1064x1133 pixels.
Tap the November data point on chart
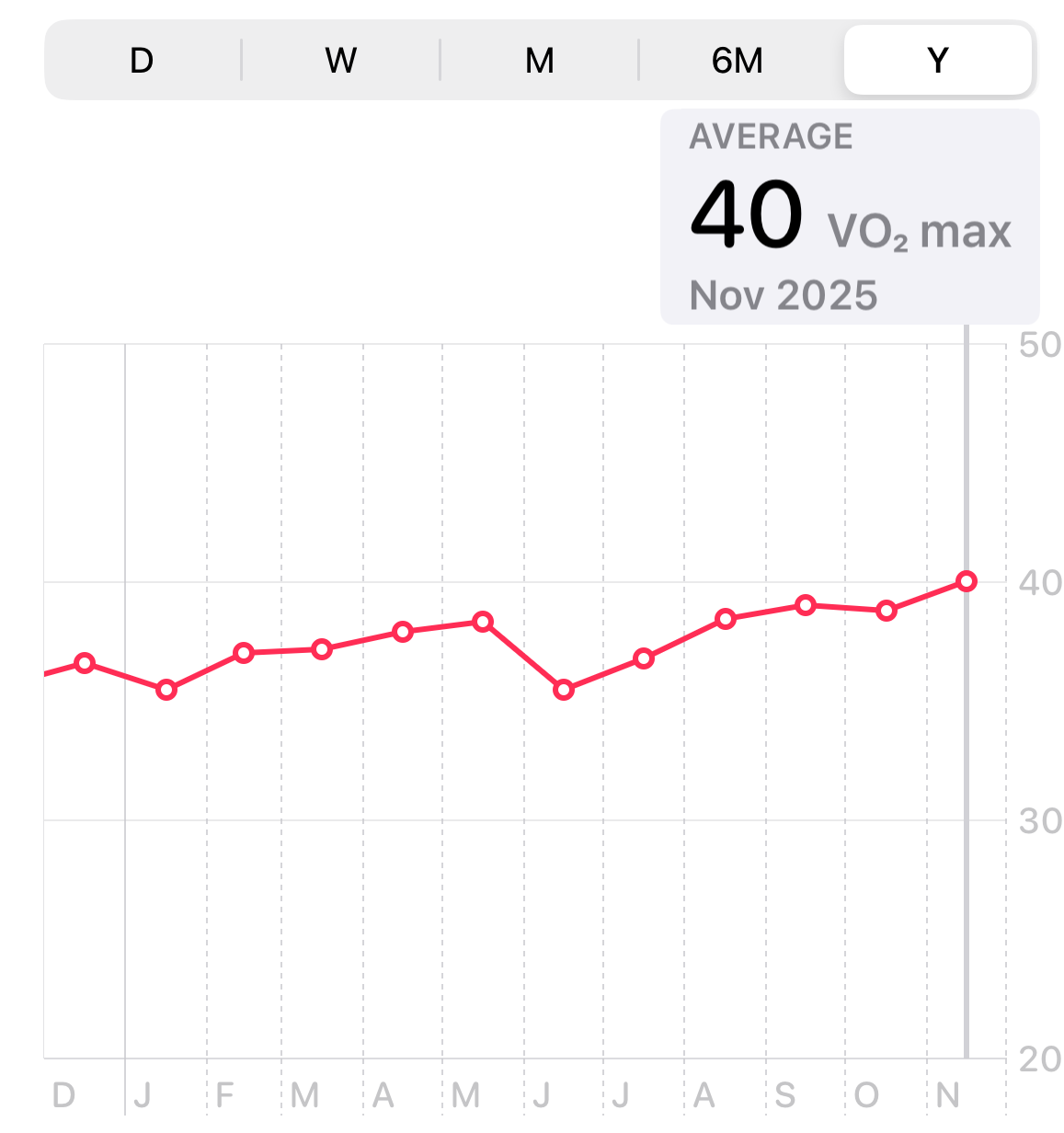pos(966,581)
